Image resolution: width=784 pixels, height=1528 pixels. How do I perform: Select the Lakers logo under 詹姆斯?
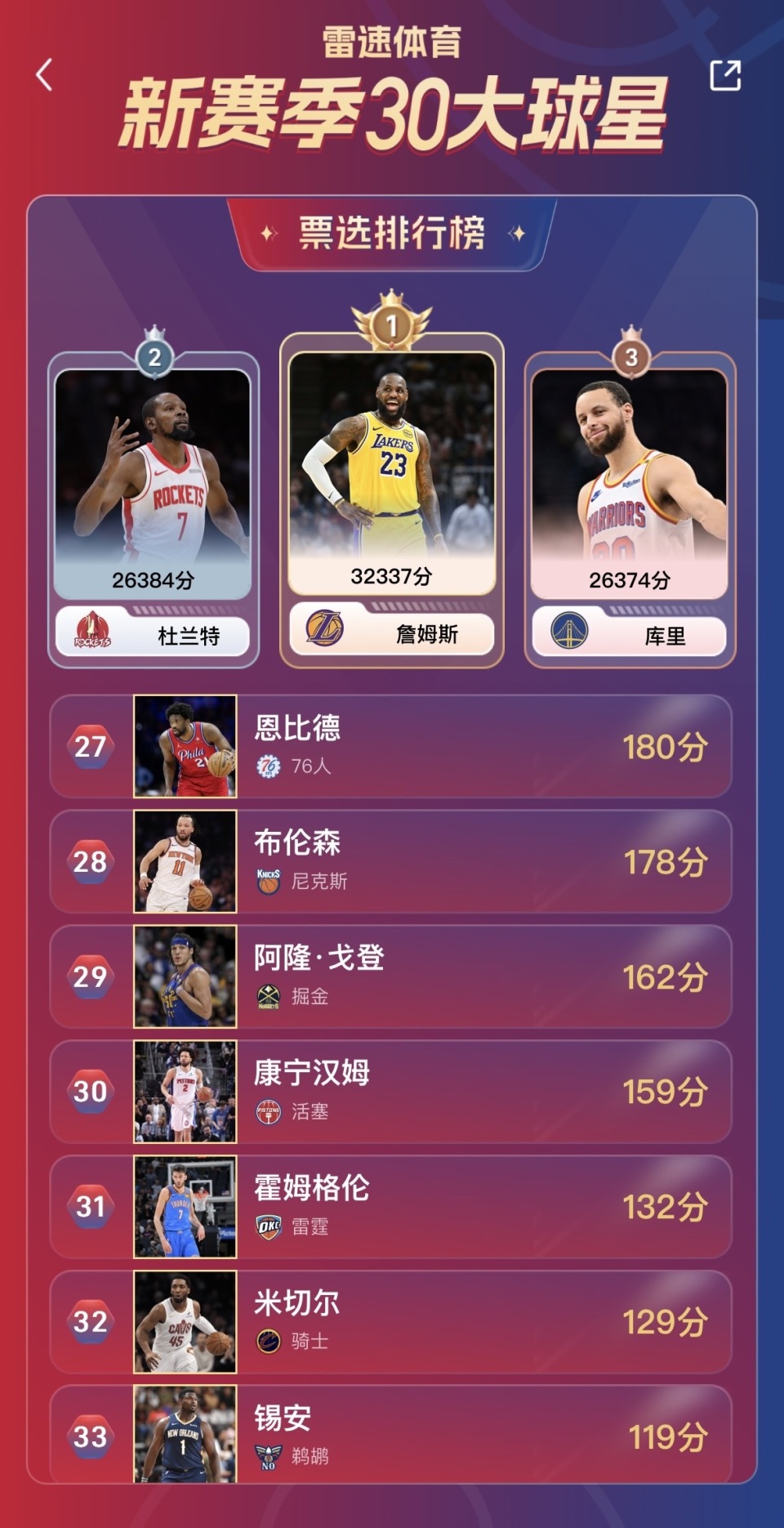pyautogui.click(x=320, y=631)
